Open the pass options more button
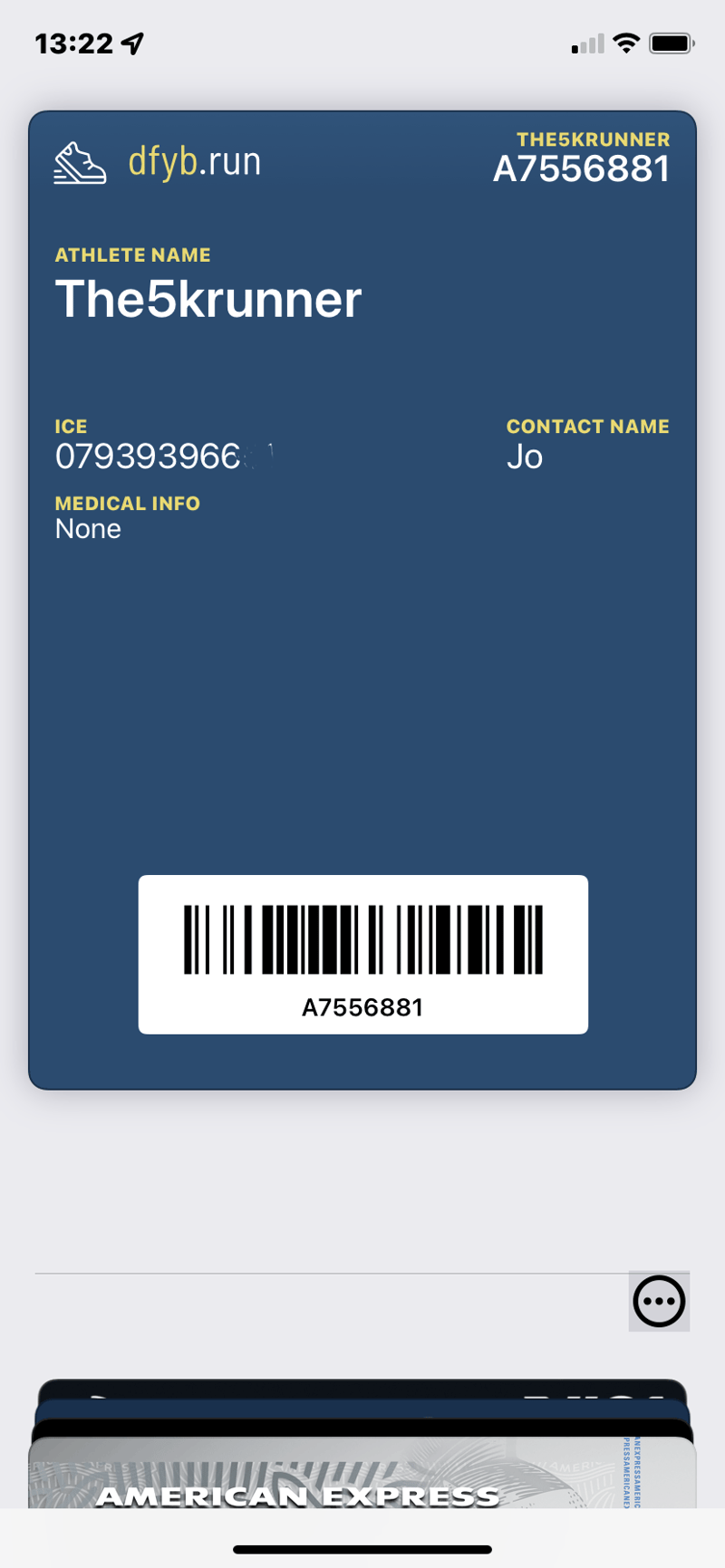Viewport: 725px width, 1568px height. pos(659,1302)
